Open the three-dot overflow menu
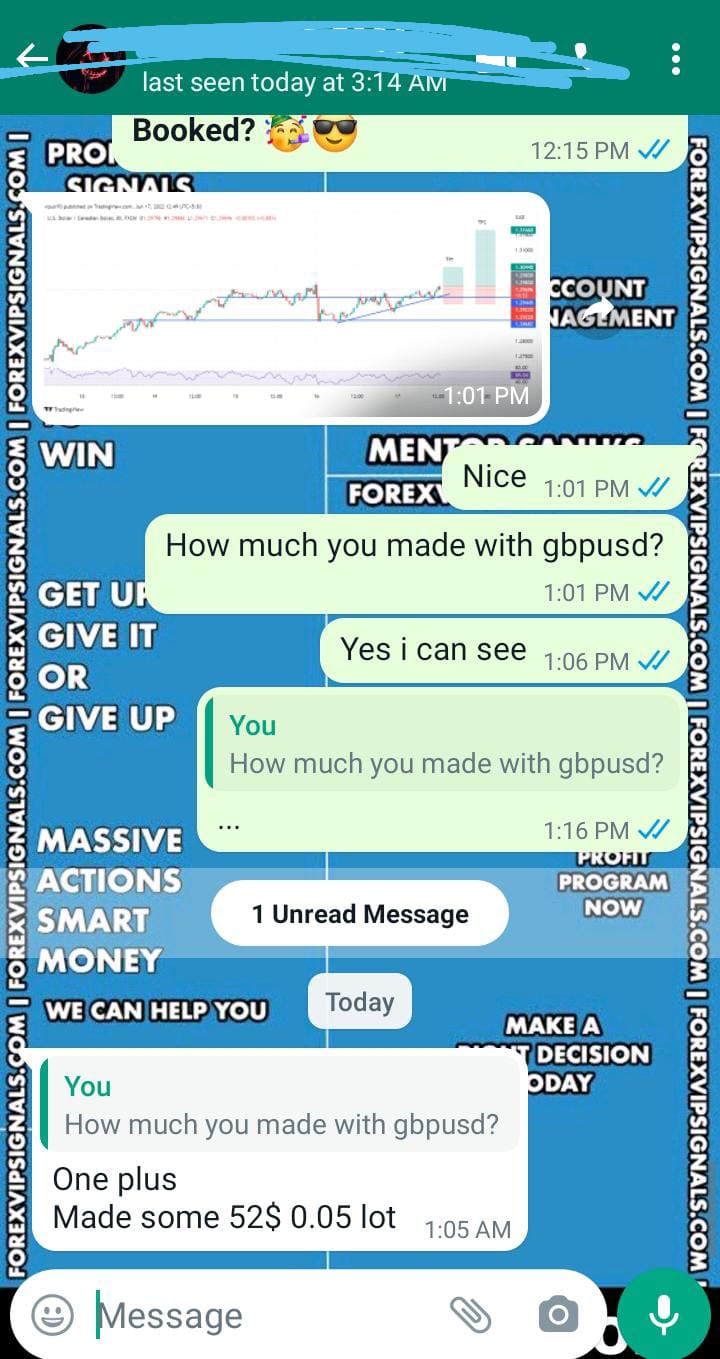Viewport: 720px width, 1359px height. (x=676, y=58)
